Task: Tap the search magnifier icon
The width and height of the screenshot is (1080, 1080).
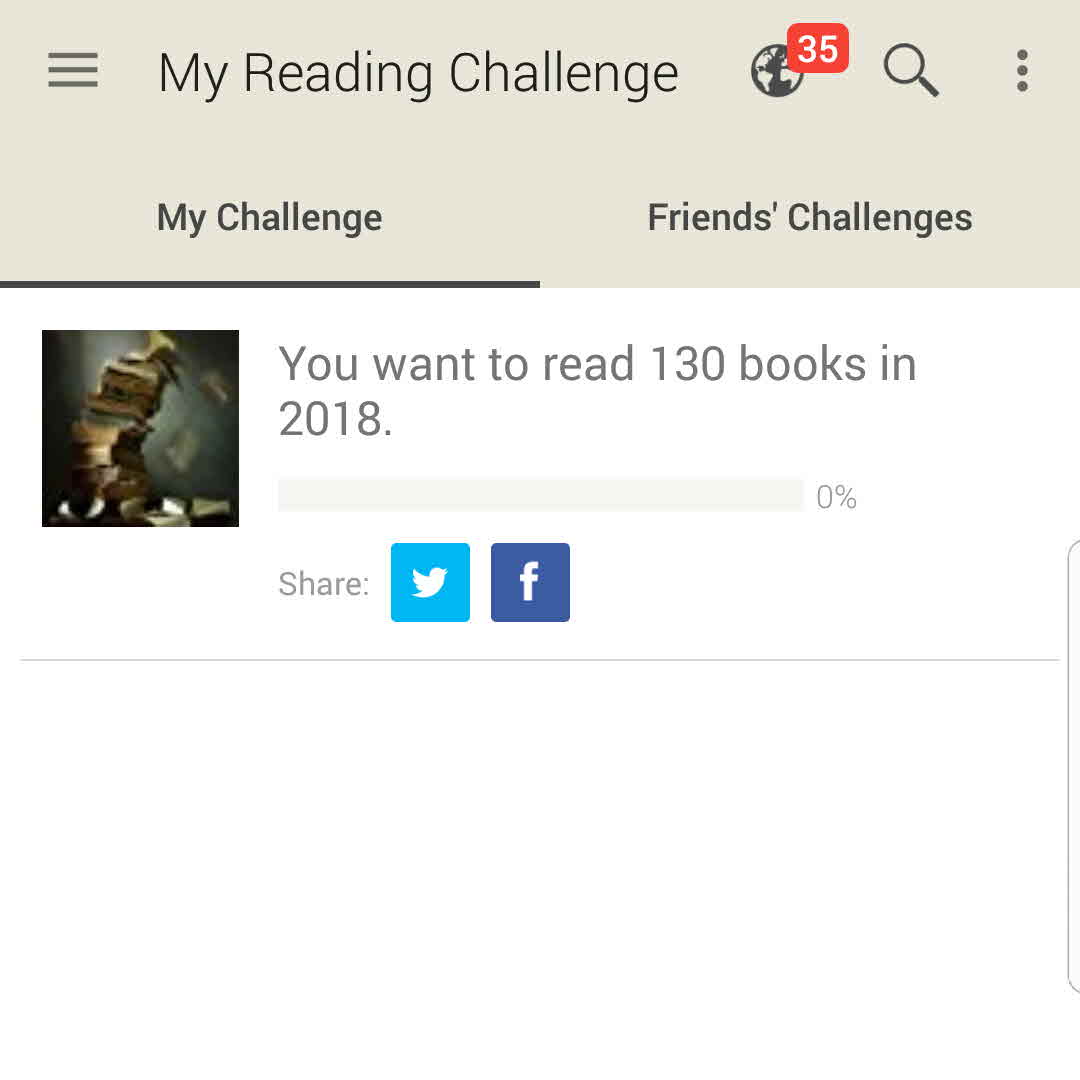Action: click(910, 71)
